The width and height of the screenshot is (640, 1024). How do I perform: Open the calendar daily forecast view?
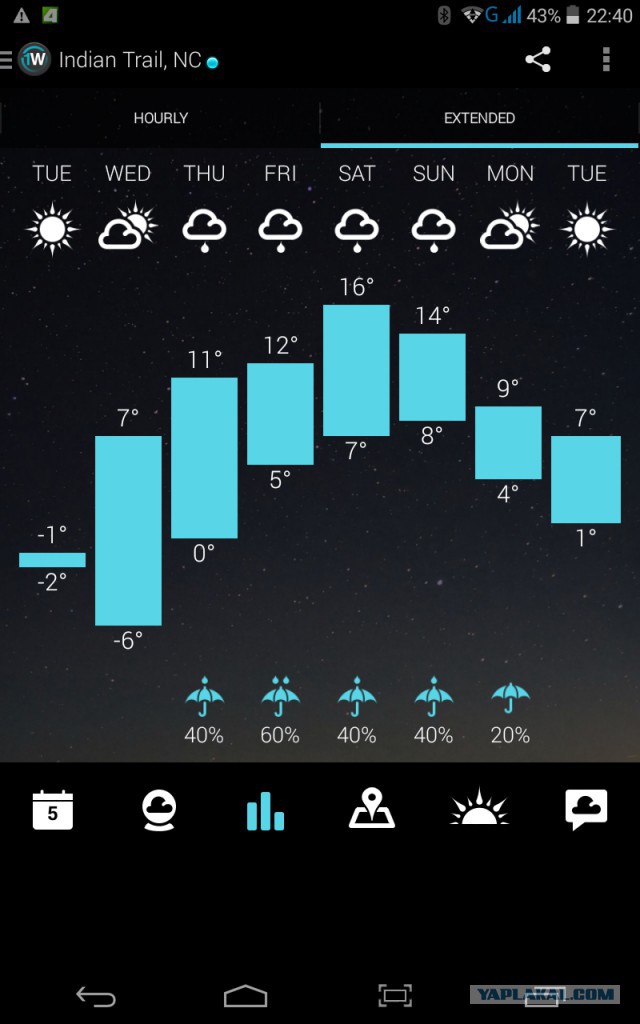pos(53,810)
